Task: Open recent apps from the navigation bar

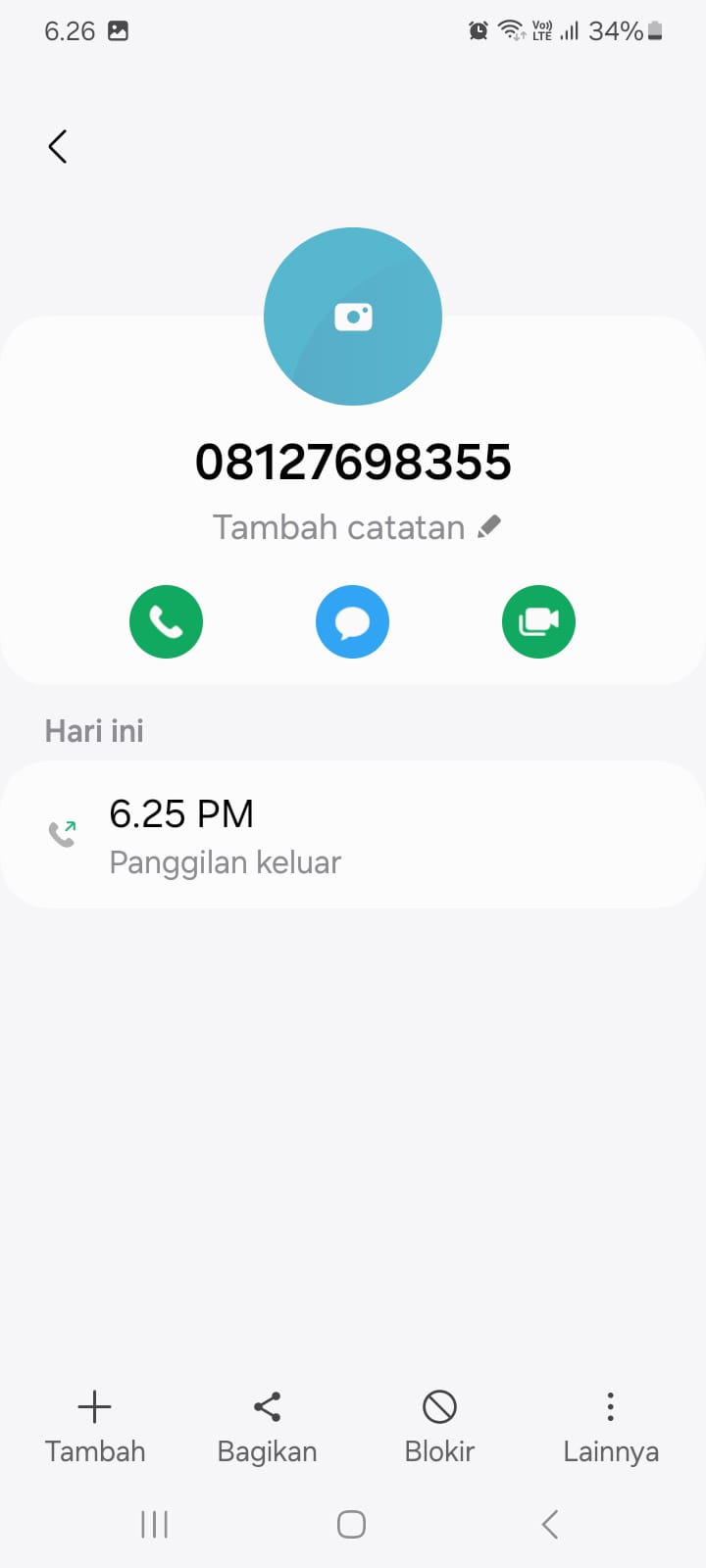Action: click(x=154, y=1524)
